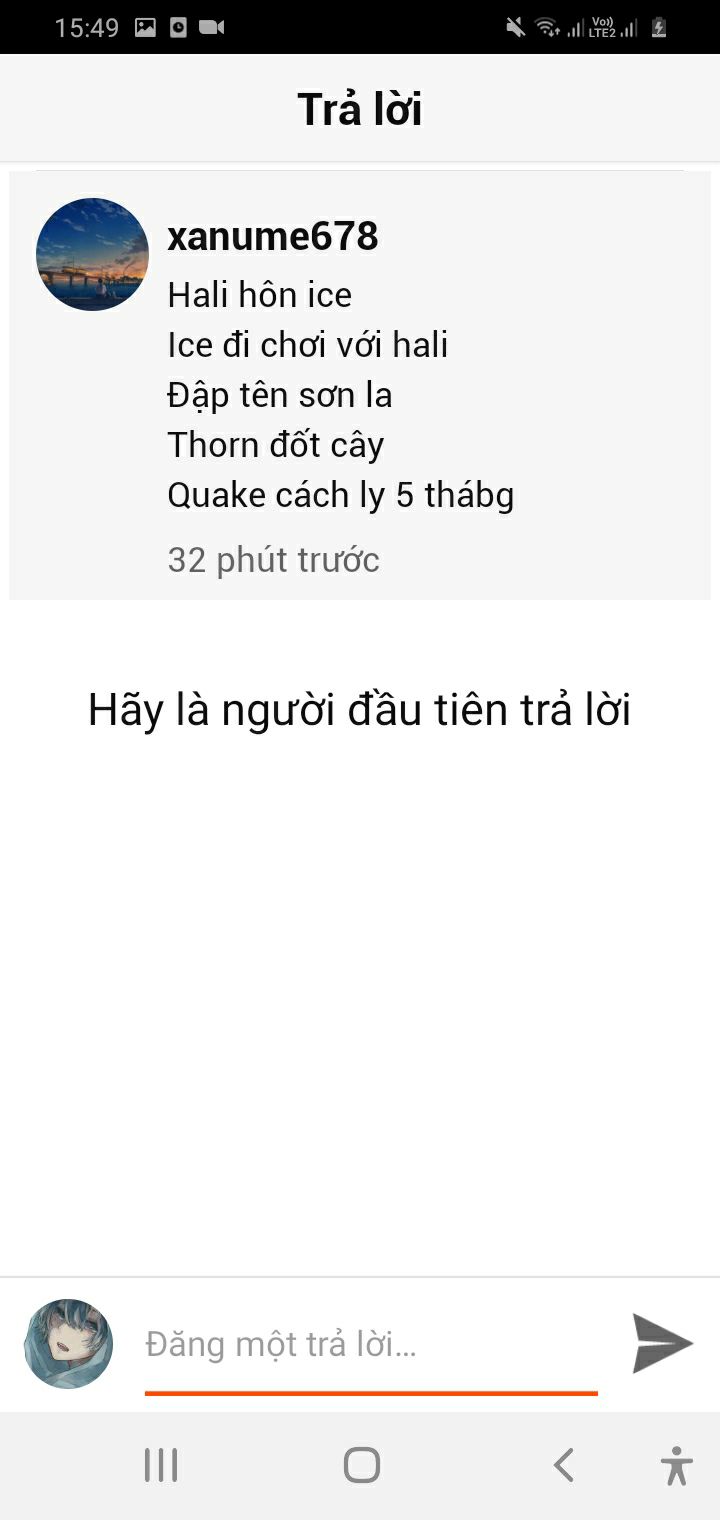Open the accessibility shortcut icon
The width and height of the screenshot is (720, 1520).
[x=676, y=1465]
